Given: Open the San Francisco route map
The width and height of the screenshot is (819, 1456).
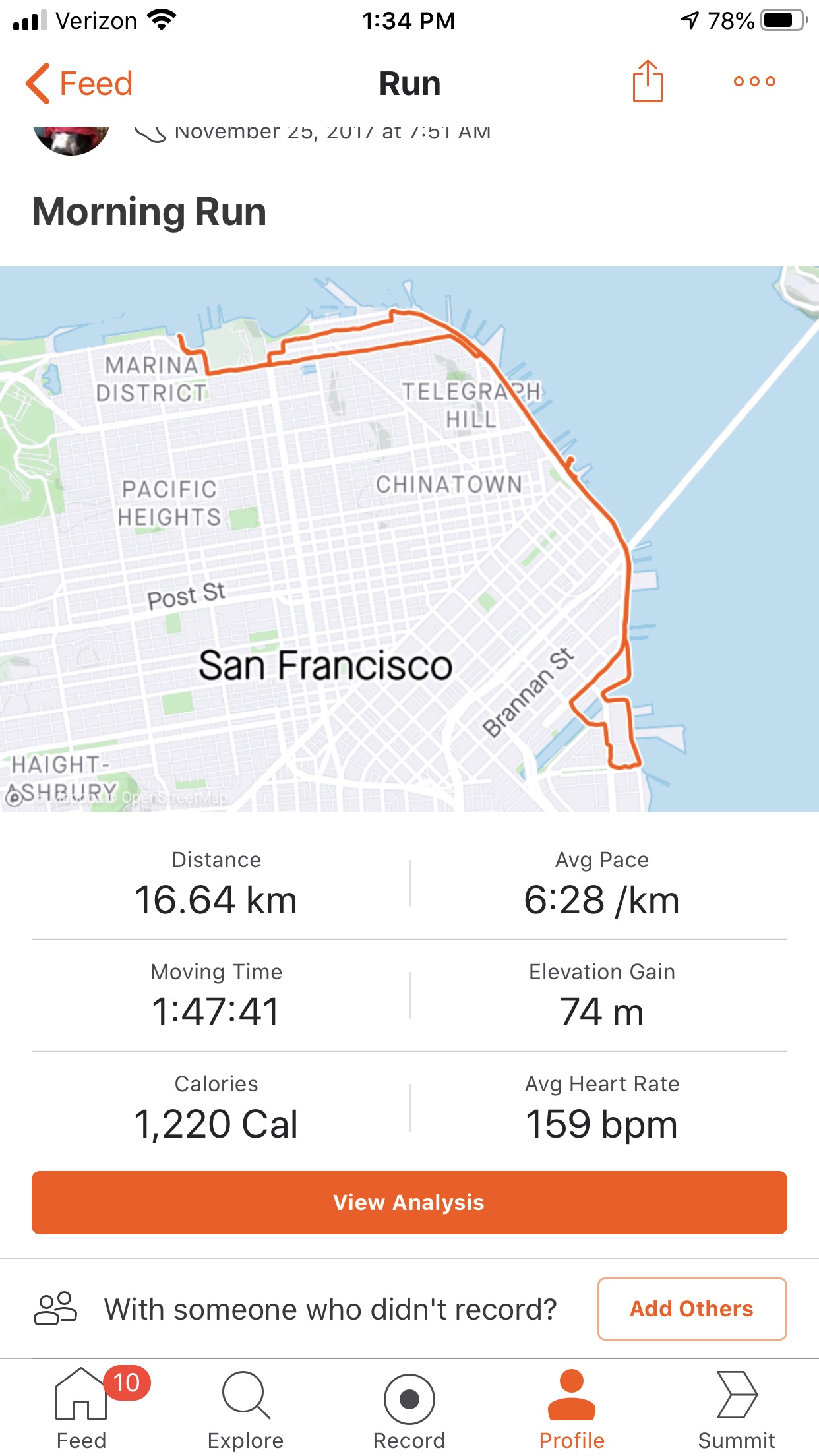Looking at the screenshot, I should click(x=409, y=539).
